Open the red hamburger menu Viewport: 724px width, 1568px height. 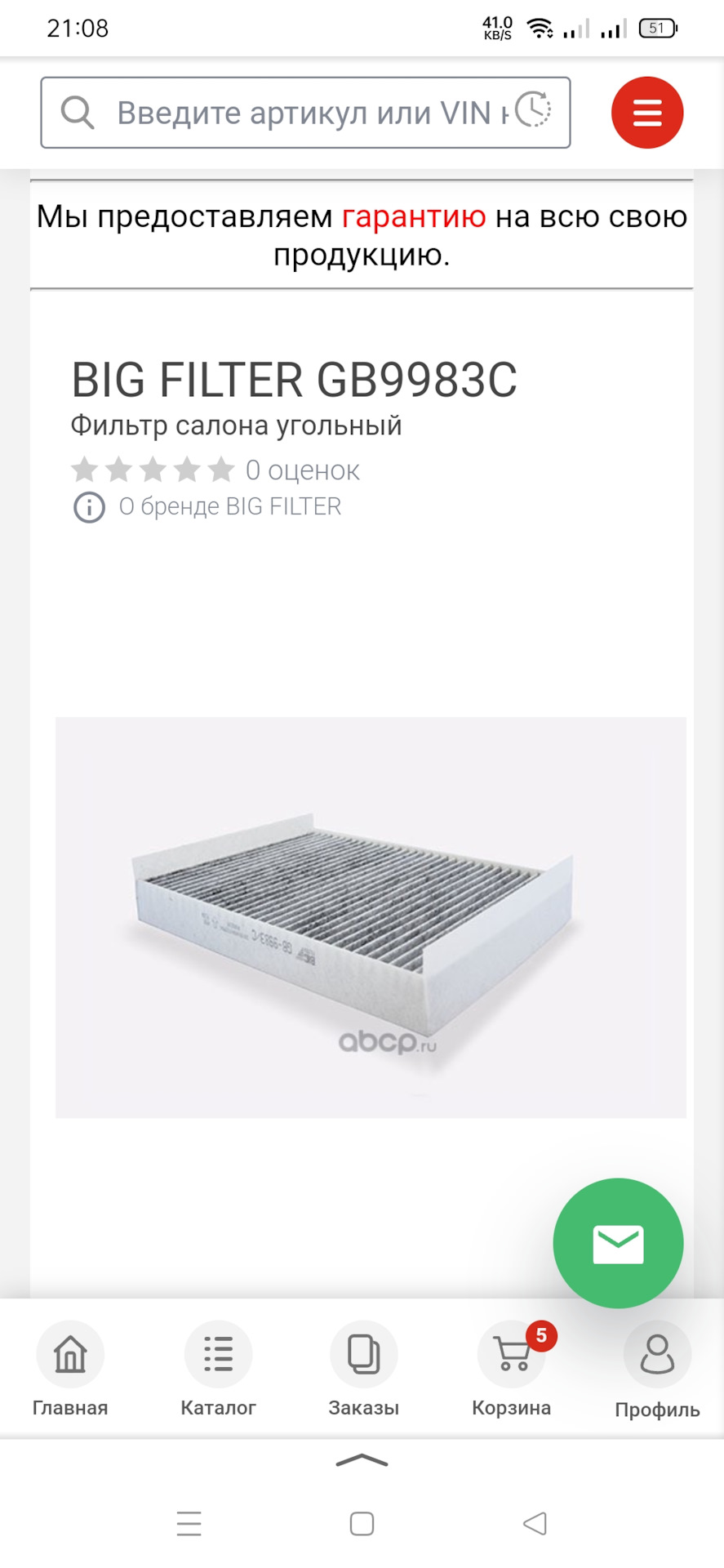click(646, 113)
